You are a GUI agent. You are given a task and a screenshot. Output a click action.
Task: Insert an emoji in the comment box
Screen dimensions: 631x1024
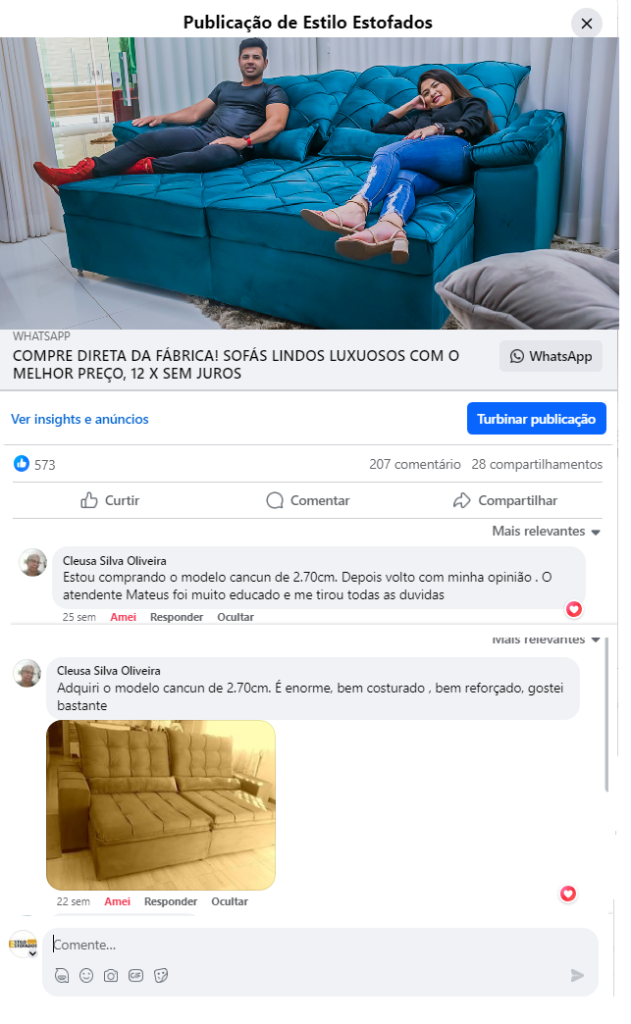86,975
